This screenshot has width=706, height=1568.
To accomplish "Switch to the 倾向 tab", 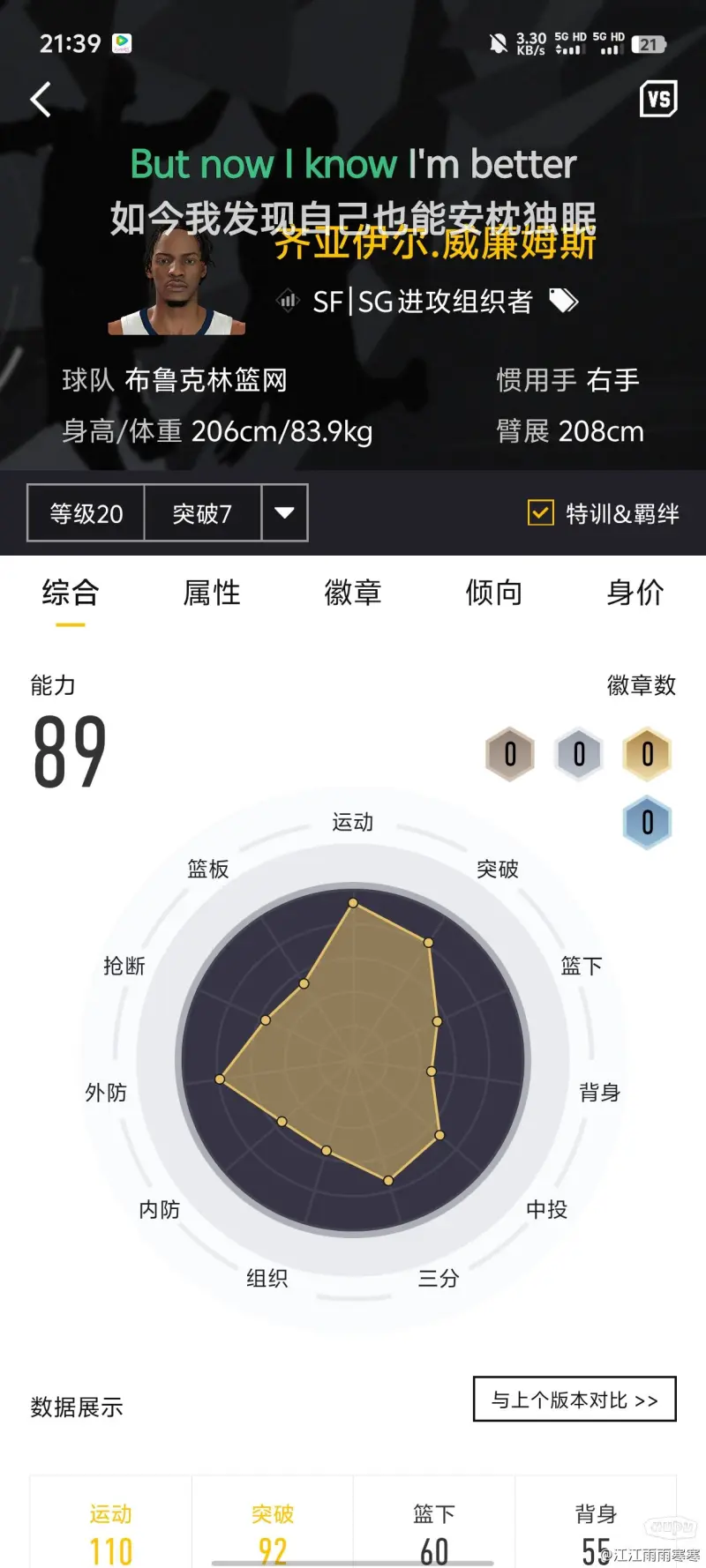I will 494,593.
